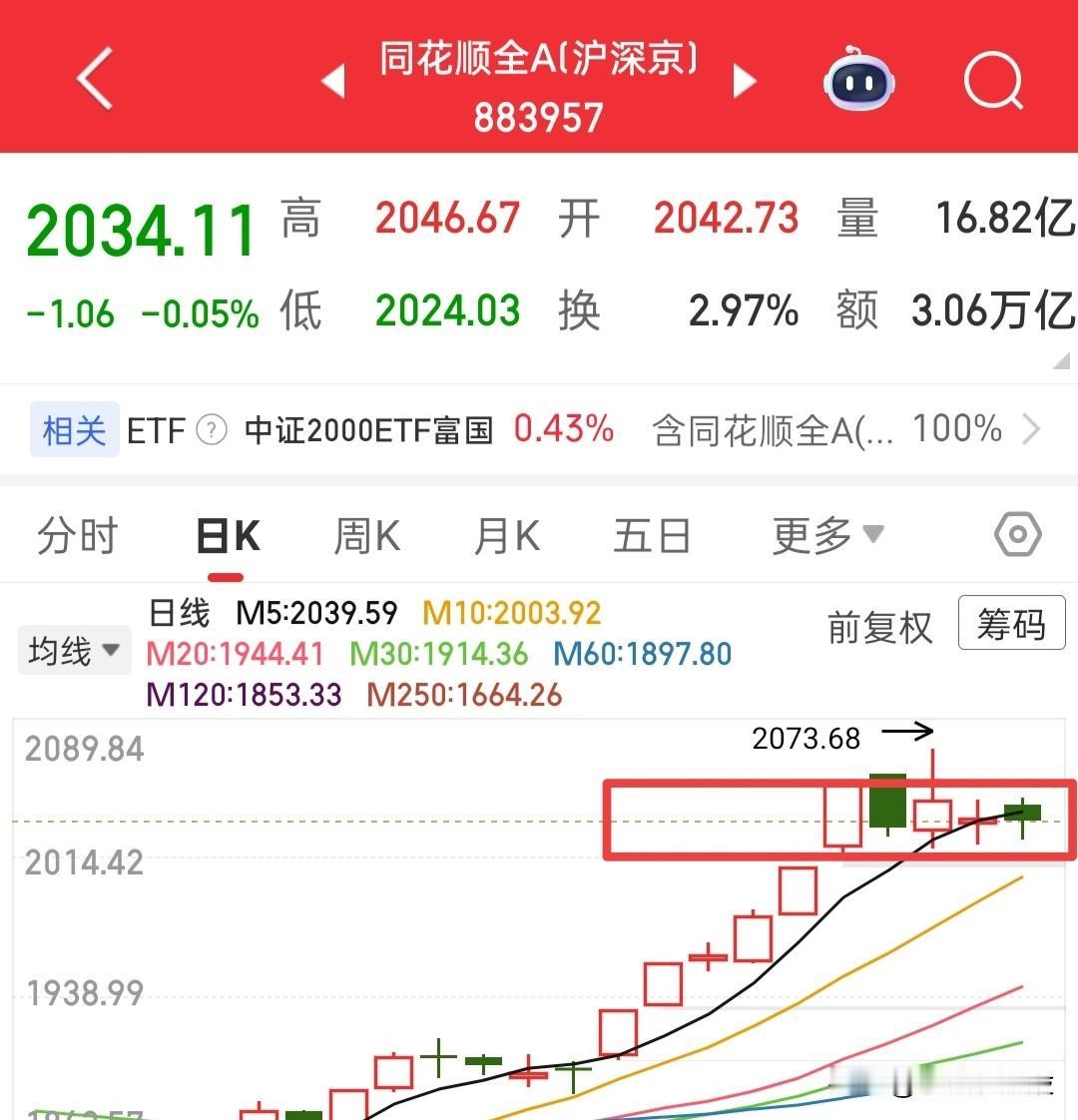This screenshot has width=1078, height=1120.
Task: Switch to the 分时 intraday tab
Action: tap(77, 534)
